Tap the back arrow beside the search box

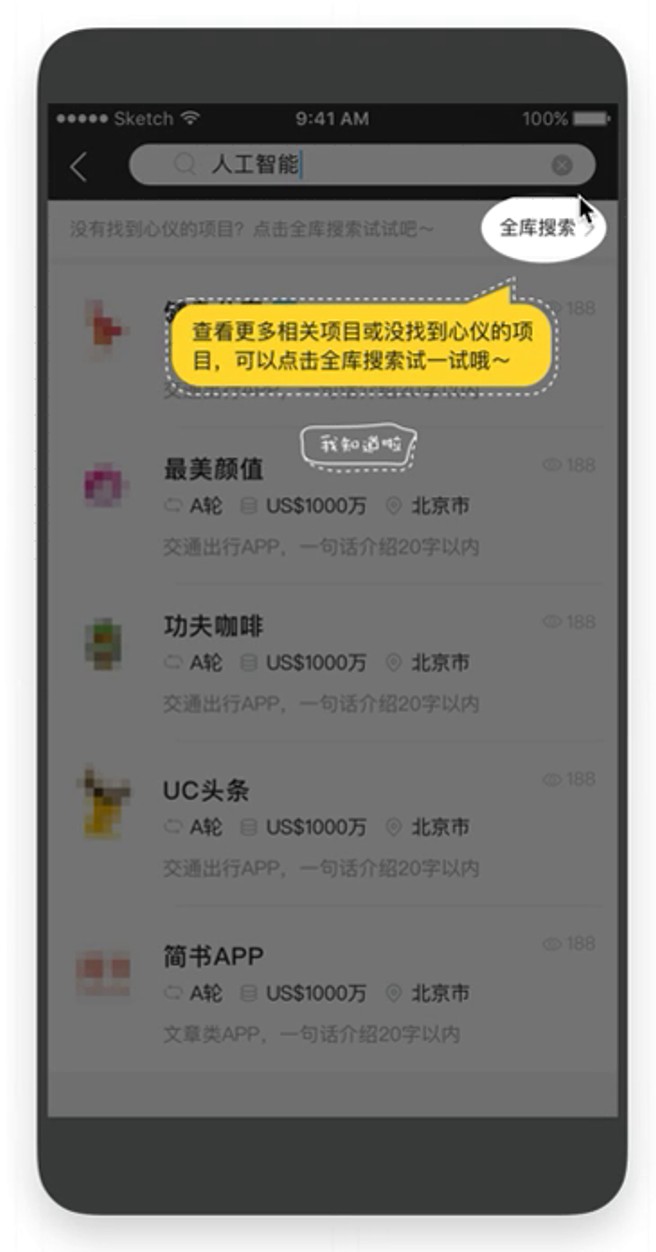(79, 167)
